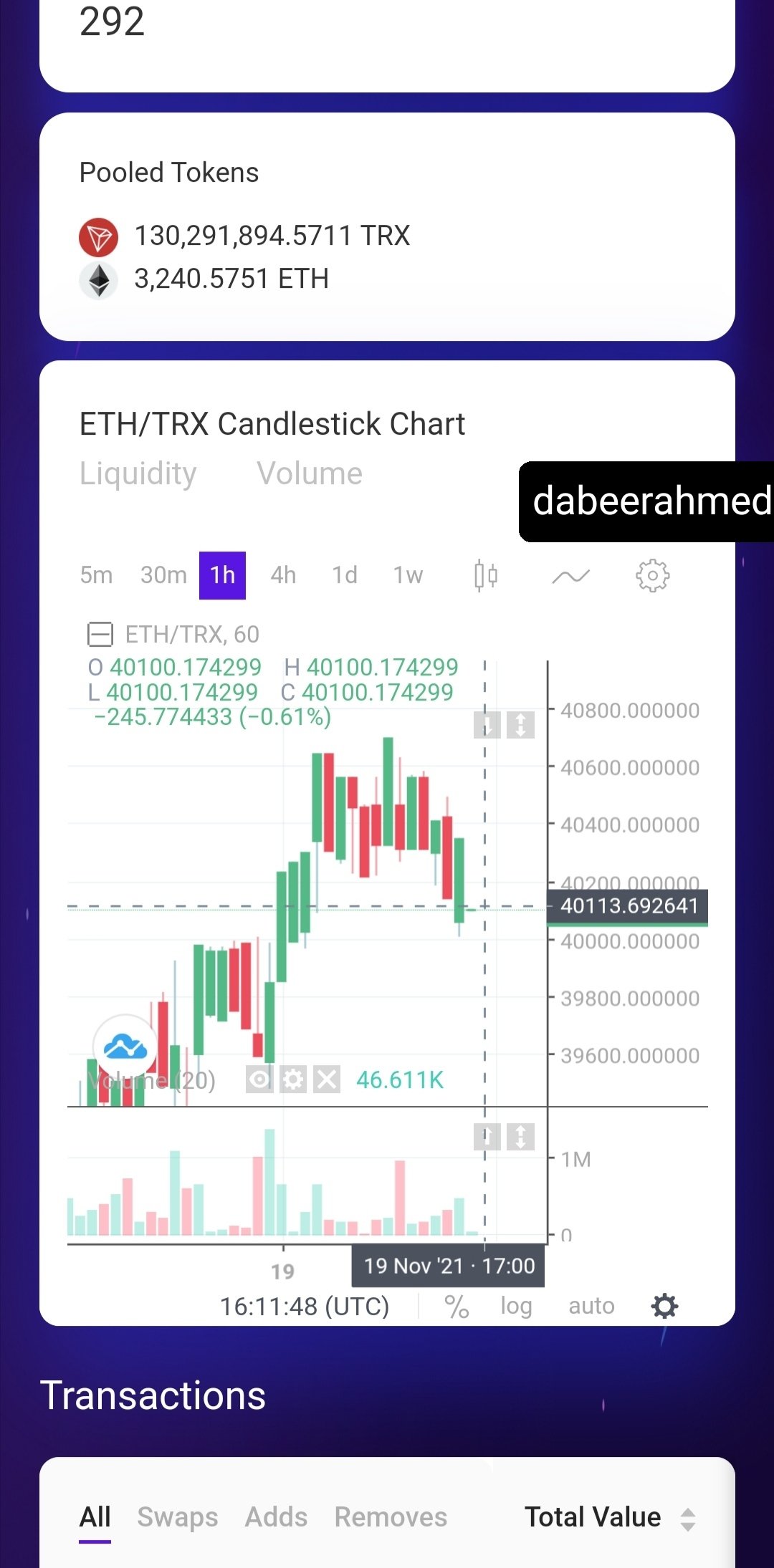Viewport: 774px width, 1568px height.
Task: Filter transactions by Removes
Action: [391, 1517]
